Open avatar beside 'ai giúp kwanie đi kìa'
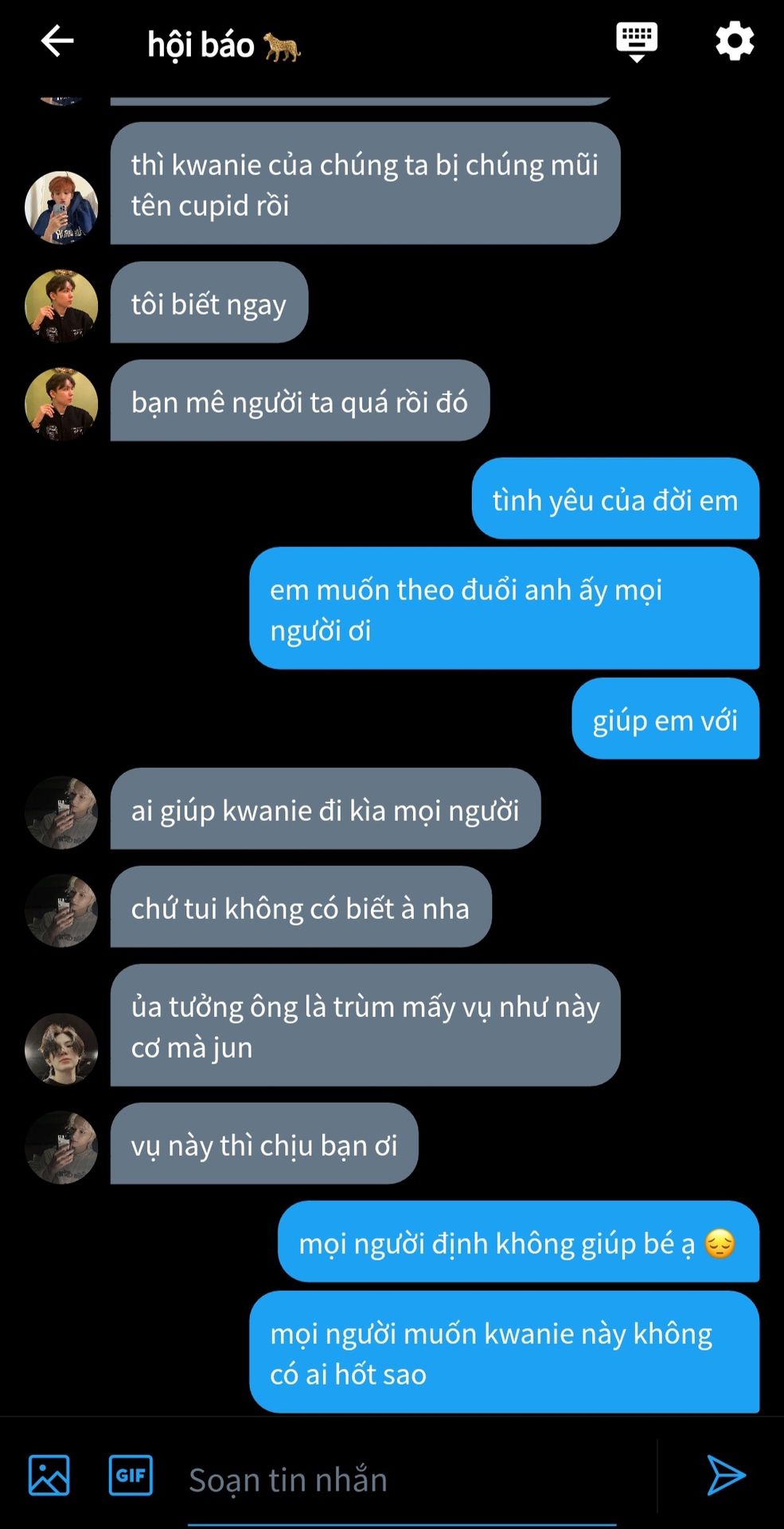 coord(61,812)
